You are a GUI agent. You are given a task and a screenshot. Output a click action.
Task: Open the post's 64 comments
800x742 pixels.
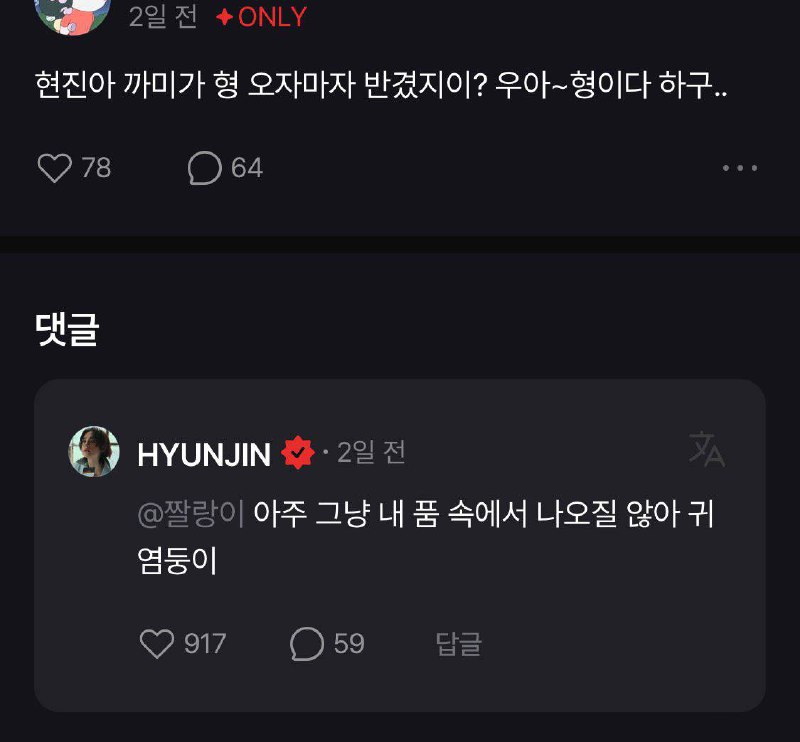click(x=205, y=167)
